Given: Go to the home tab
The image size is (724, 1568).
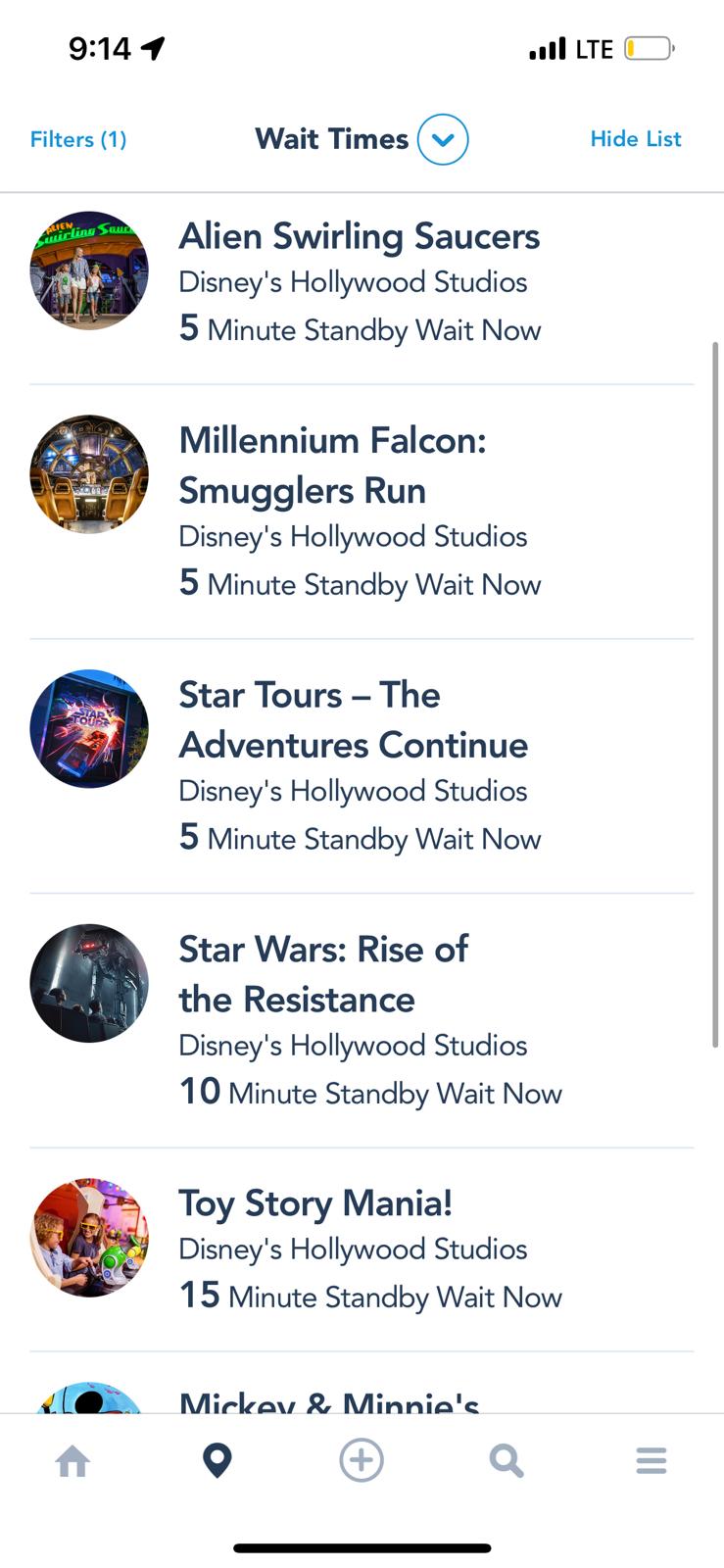Looking at the screenshot, I should pyautogui.click(x=72, y=1461).
